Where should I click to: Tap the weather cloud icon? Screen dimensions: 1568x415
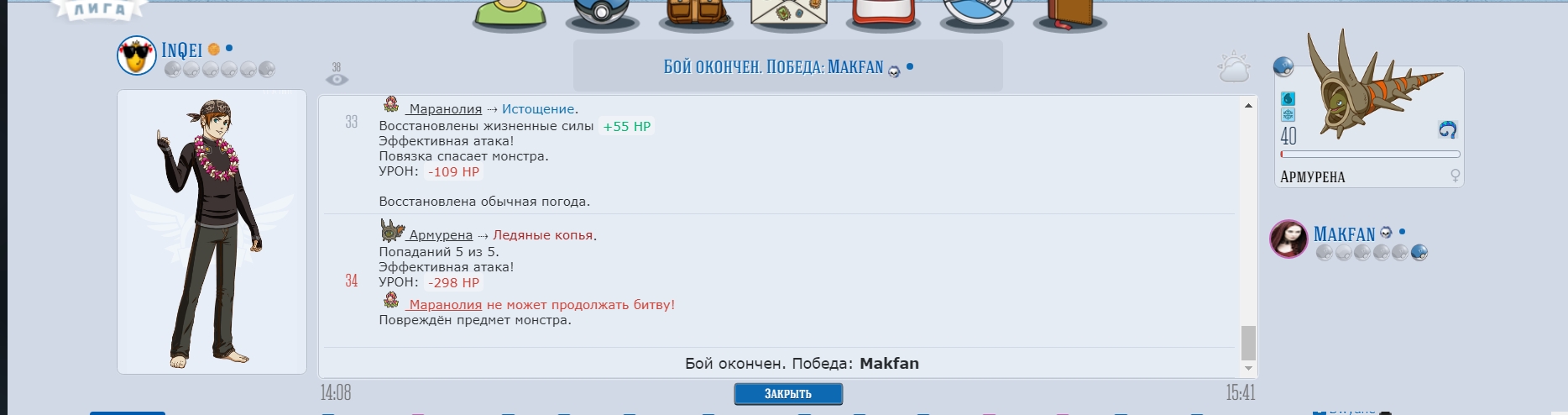(1234, 69)
